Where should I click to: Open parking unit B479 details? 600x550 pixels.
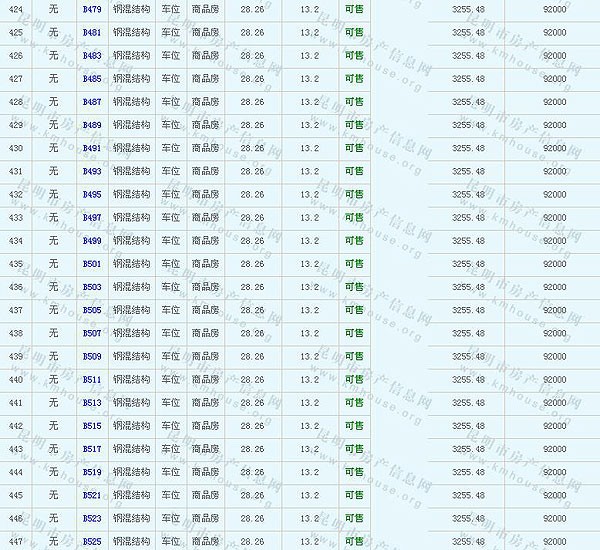(91, 9)
